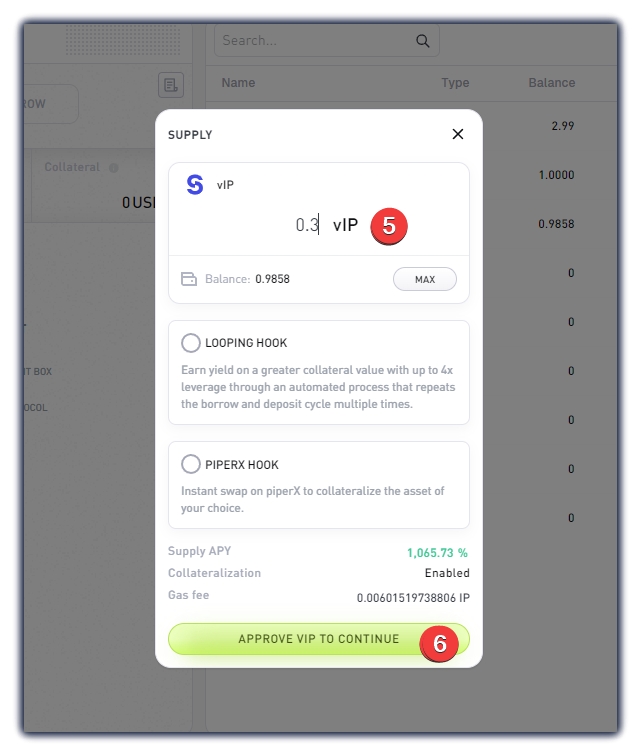641x756 pixels.
Task: Focus the Search box above the list
Action: point(315,41)
